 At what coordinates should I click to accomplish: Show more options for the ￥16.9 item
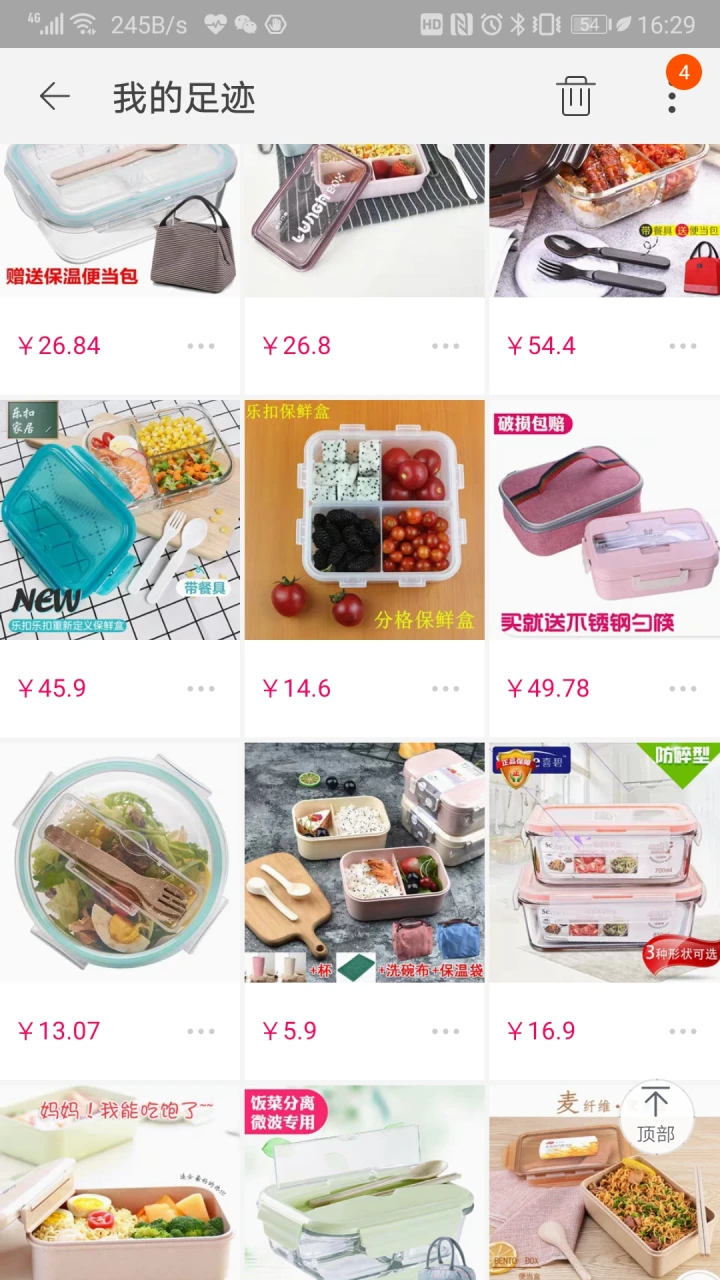(x=683, y=1031)
